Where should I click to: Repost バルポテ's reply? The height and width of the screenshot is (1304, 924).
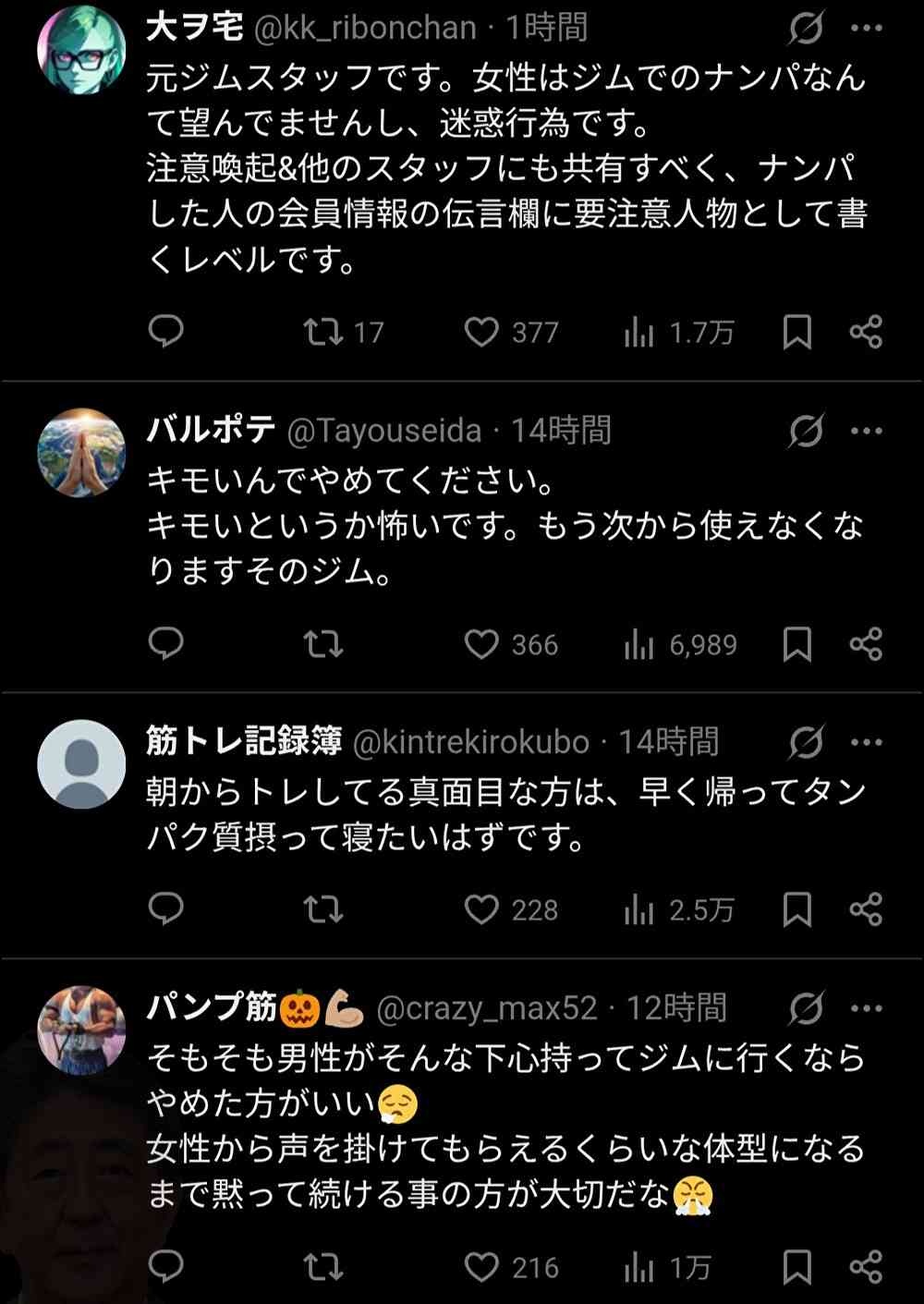[x=323, y=644]
